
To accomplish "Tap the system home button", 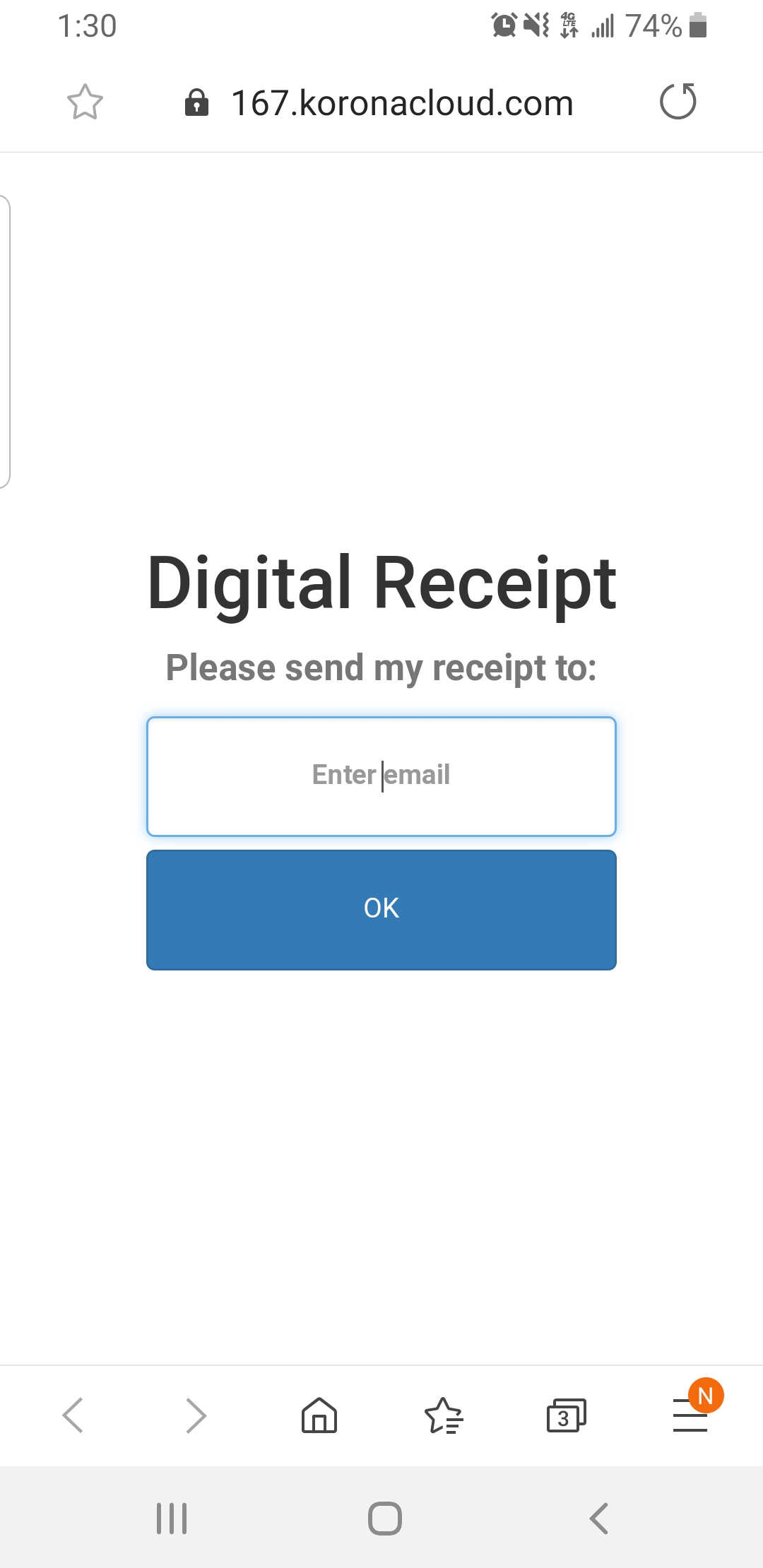I will pos(385,1518).
